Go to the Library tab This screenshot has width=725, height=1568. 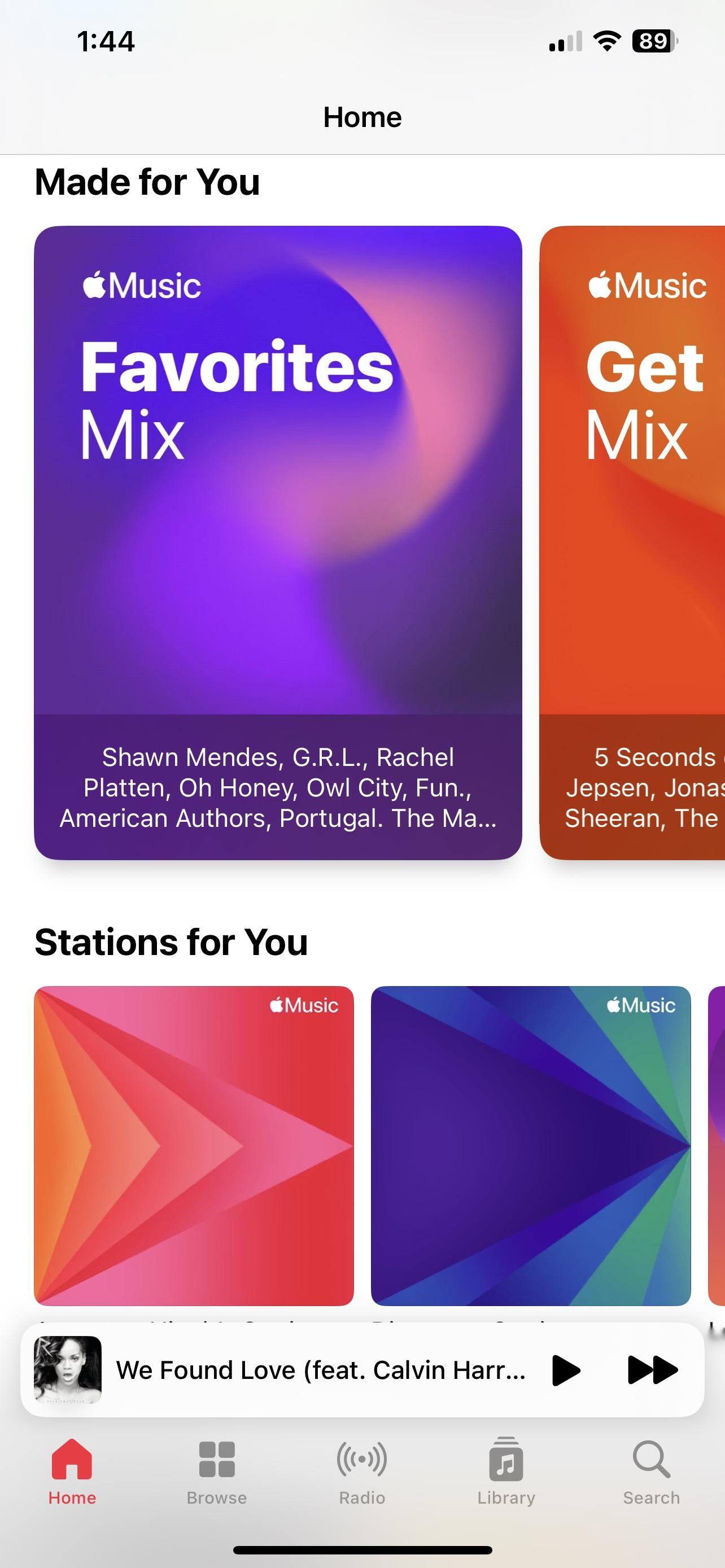point(506,1470)
